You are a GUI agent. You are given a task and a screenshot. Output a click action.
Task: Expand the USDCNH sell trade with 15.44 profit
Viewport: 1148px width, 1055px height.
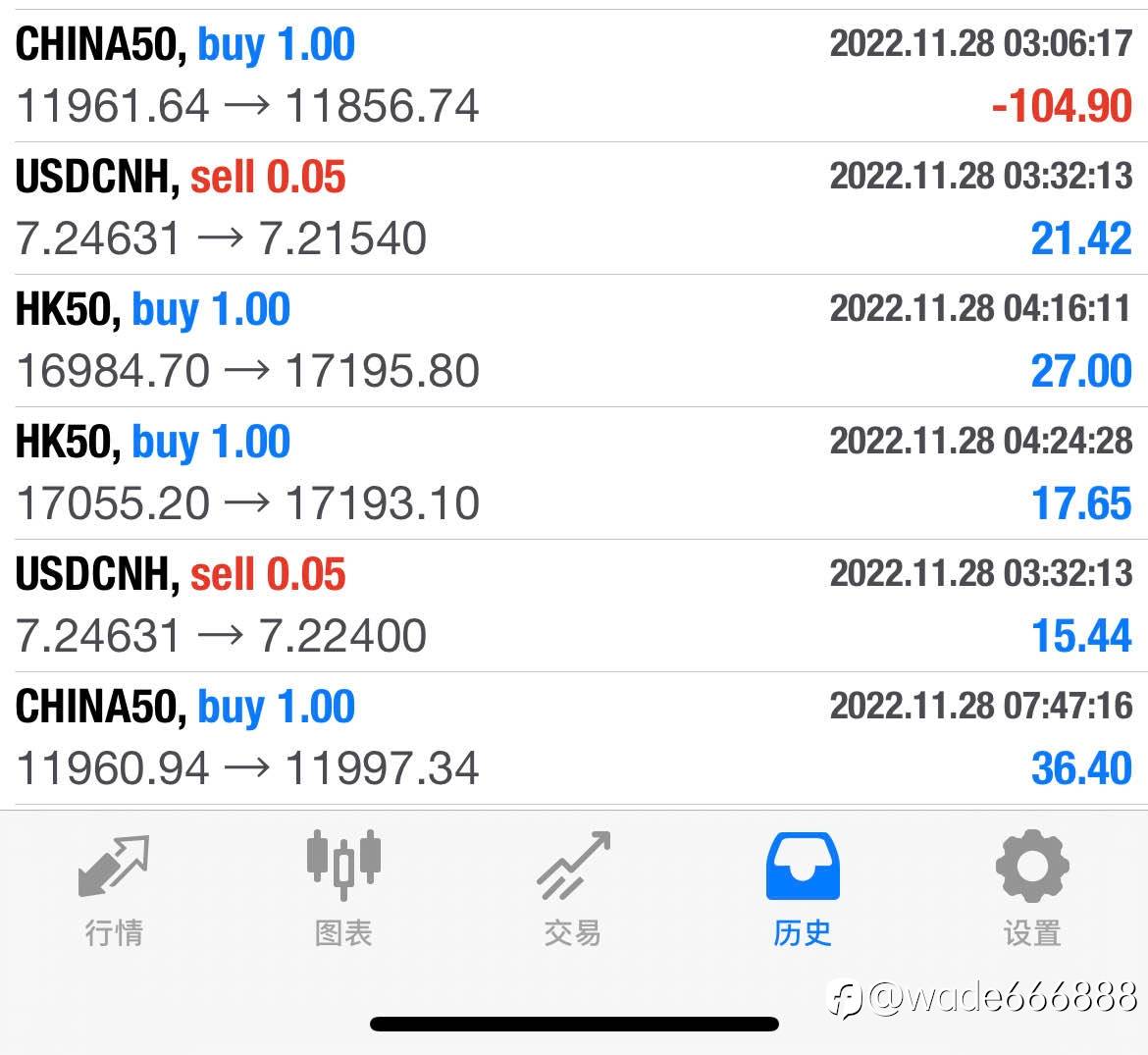(x=574, y=606)
